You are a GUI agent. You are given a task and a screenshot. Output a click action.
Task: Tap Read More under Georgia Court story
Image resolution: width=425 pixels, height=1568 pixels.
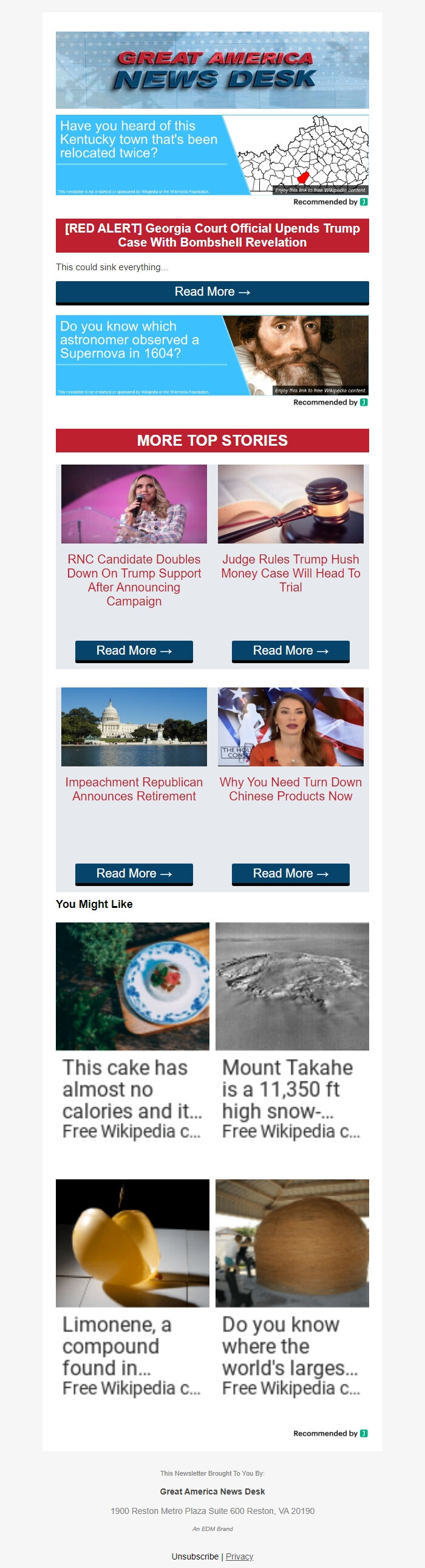[212, 292]
